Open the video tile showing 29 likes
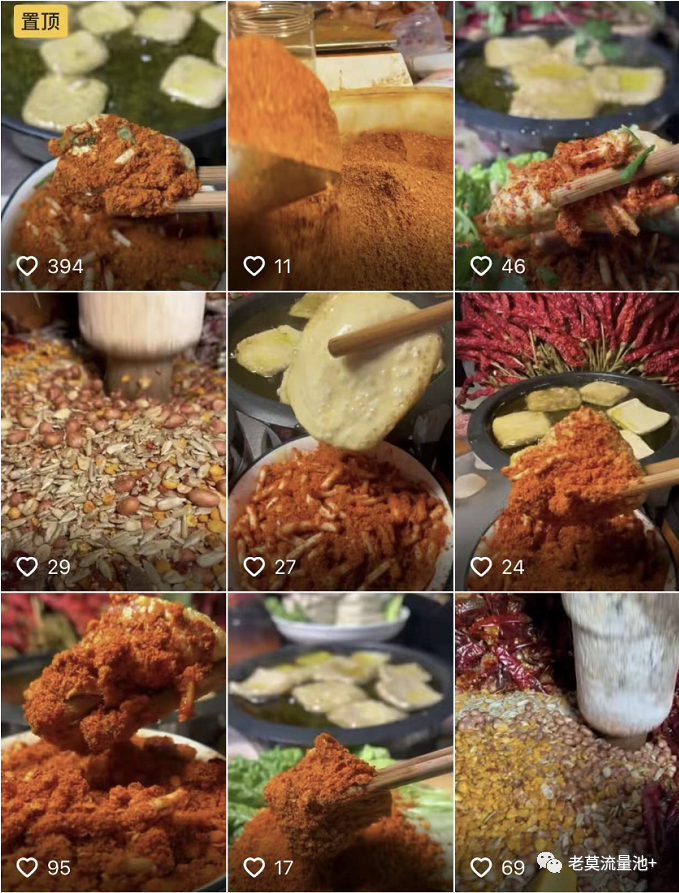The width and height of the screenshot is (679, 893). click(112, 440)
